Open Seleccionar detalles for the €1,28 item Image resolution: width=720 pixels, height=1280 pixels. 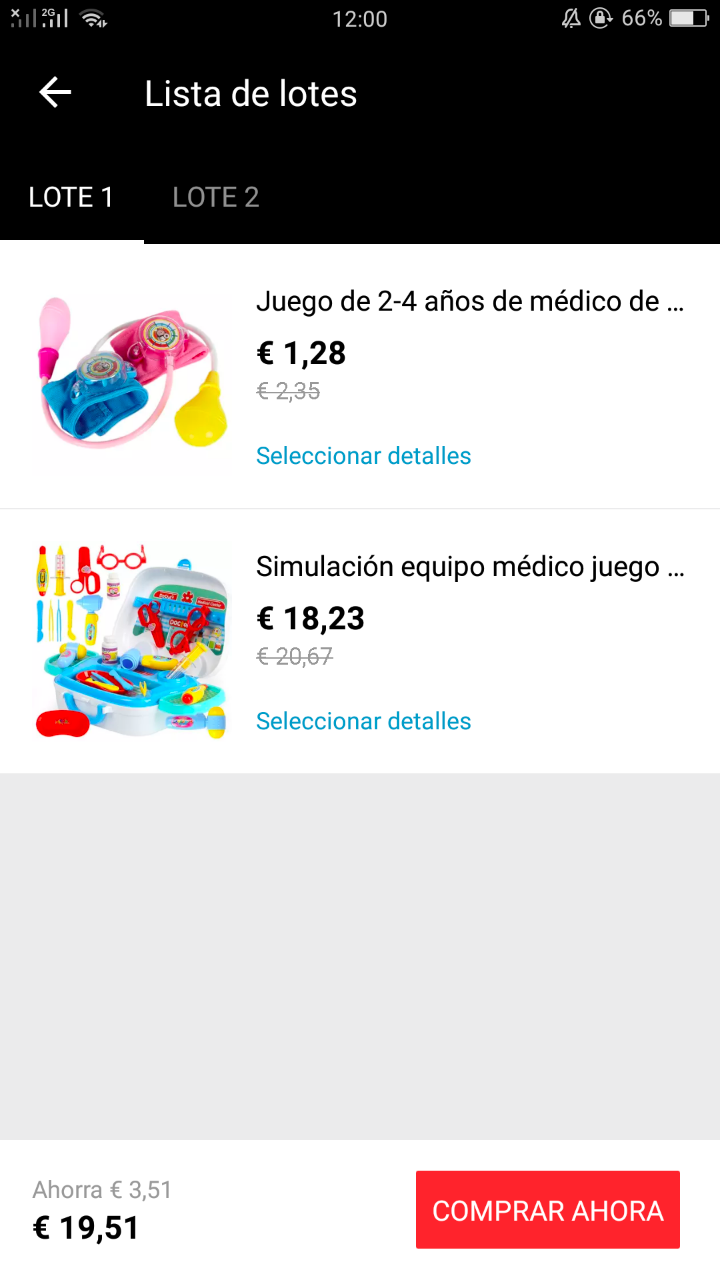click(x=363, y=456)
